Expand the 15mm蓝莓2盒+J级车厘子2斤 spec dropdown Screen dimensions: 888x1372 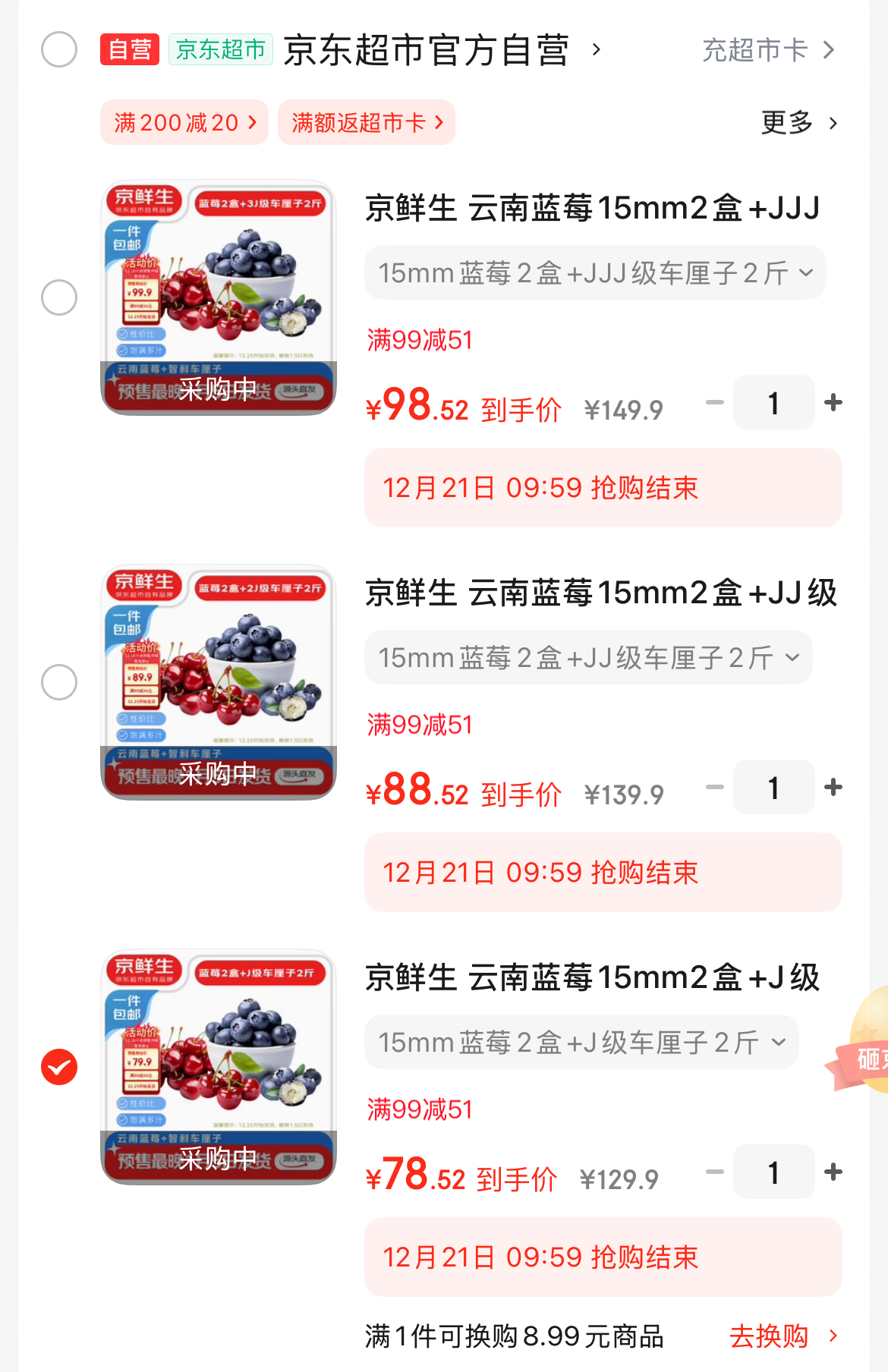point(581,1042)
